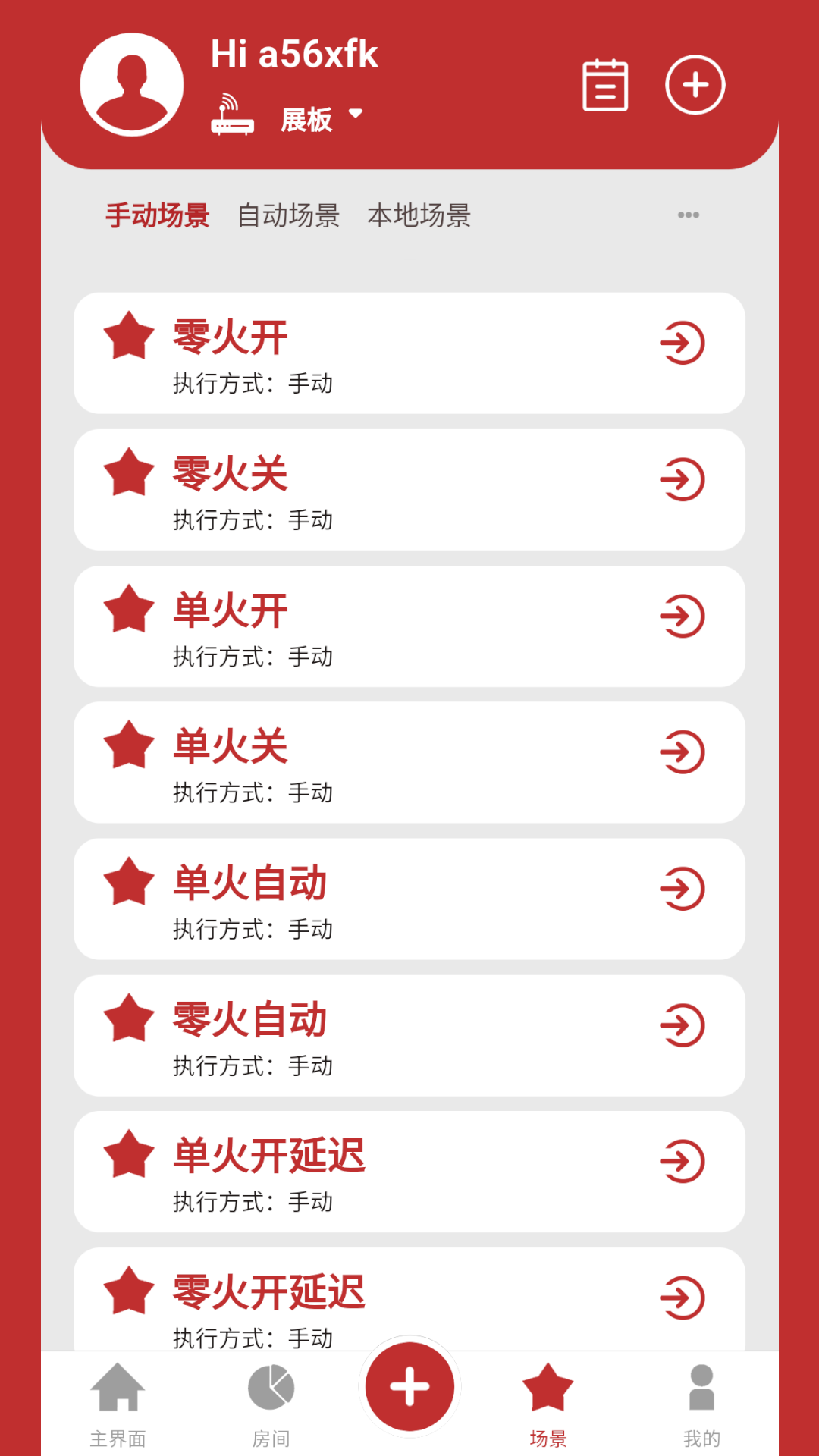Image resolution: width=819 pixels, height=1456 pixels.
Task: Open the user avatar profile picture
Action: 130,83
